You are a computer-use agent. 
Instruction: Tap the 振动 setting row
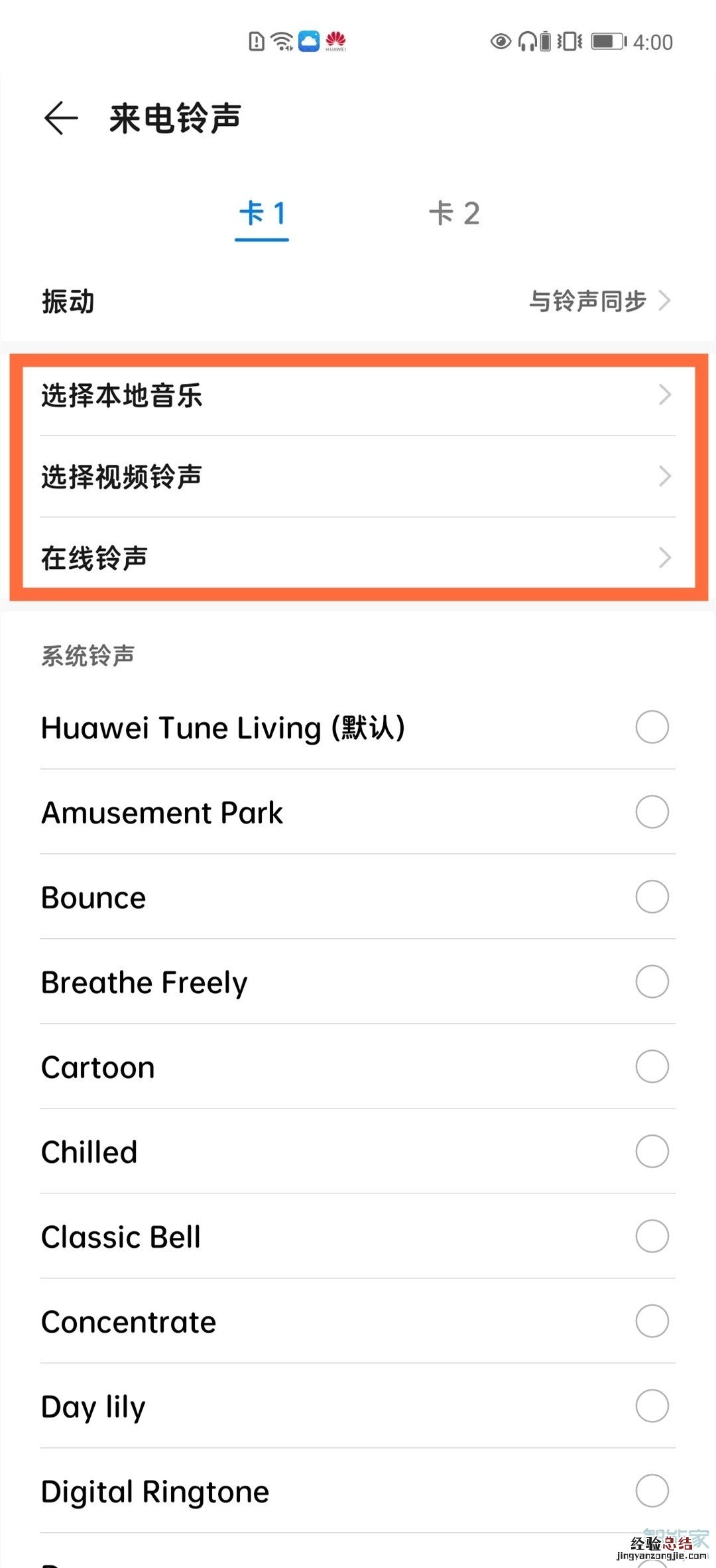coord(68,300)
